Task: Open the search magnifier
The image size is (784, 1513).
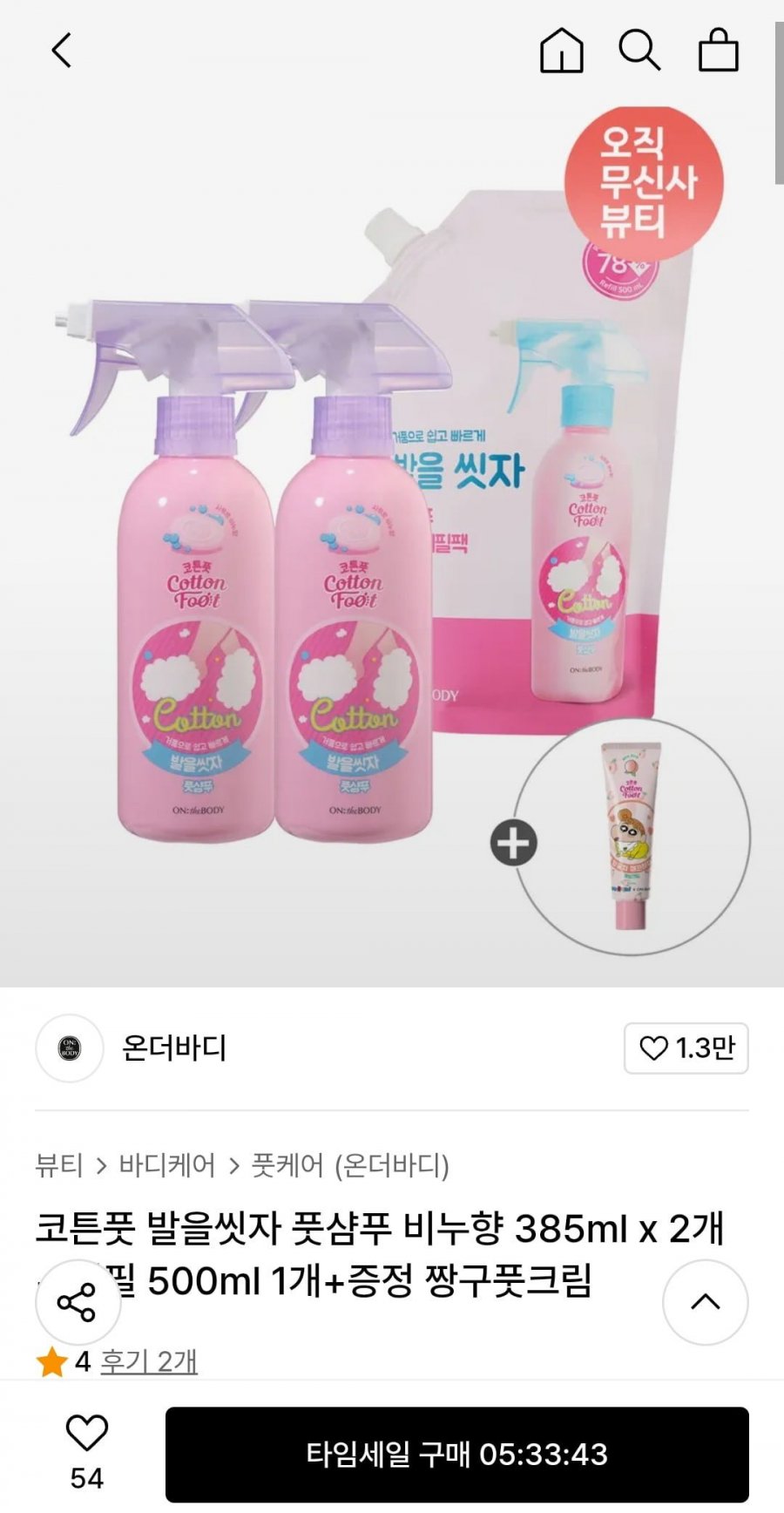Action: 639,51
